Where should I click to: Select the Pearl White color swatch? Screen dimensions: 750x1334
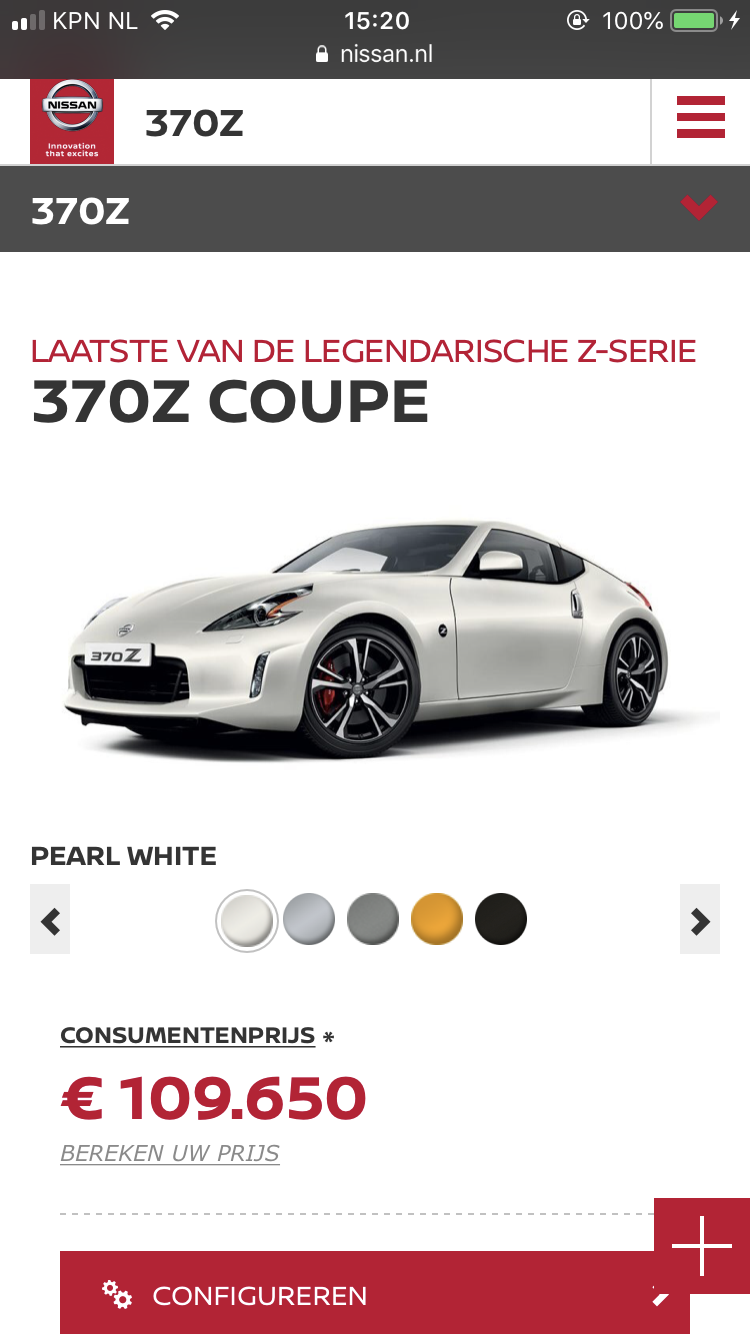click(x=246, y=920)
